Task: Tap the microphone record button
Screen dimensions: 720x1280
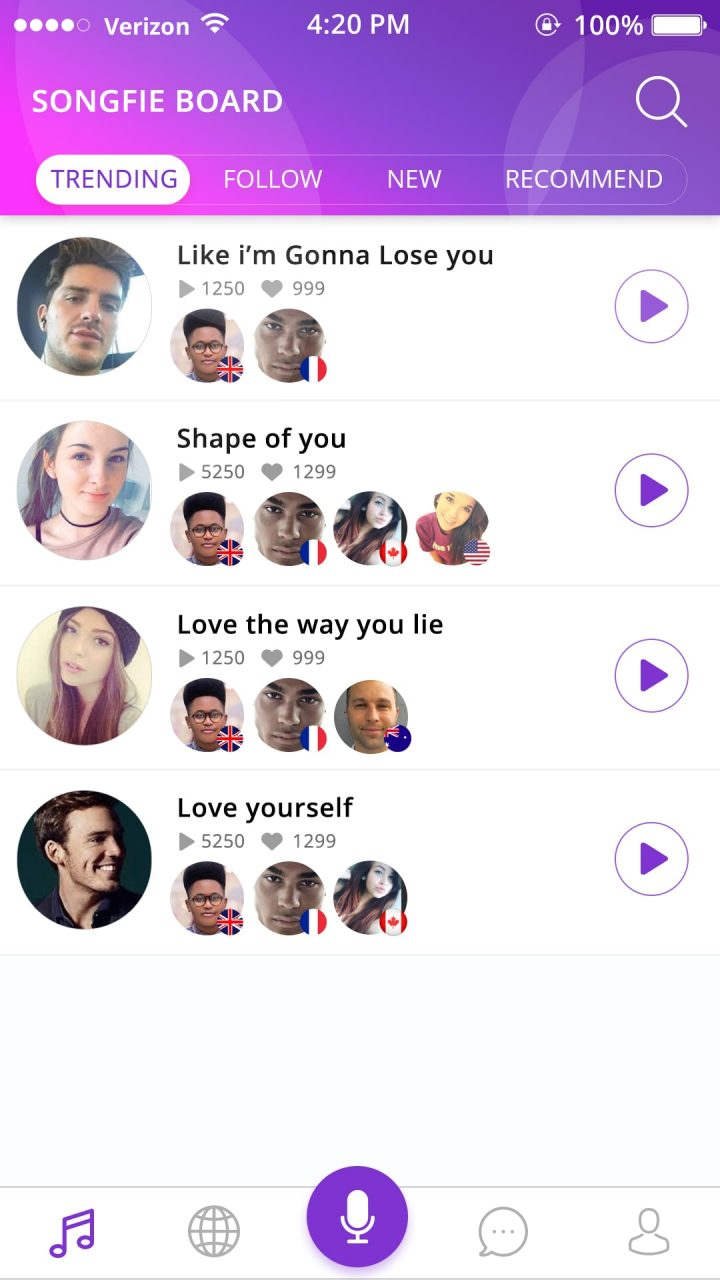Action: pos(357,1217)
